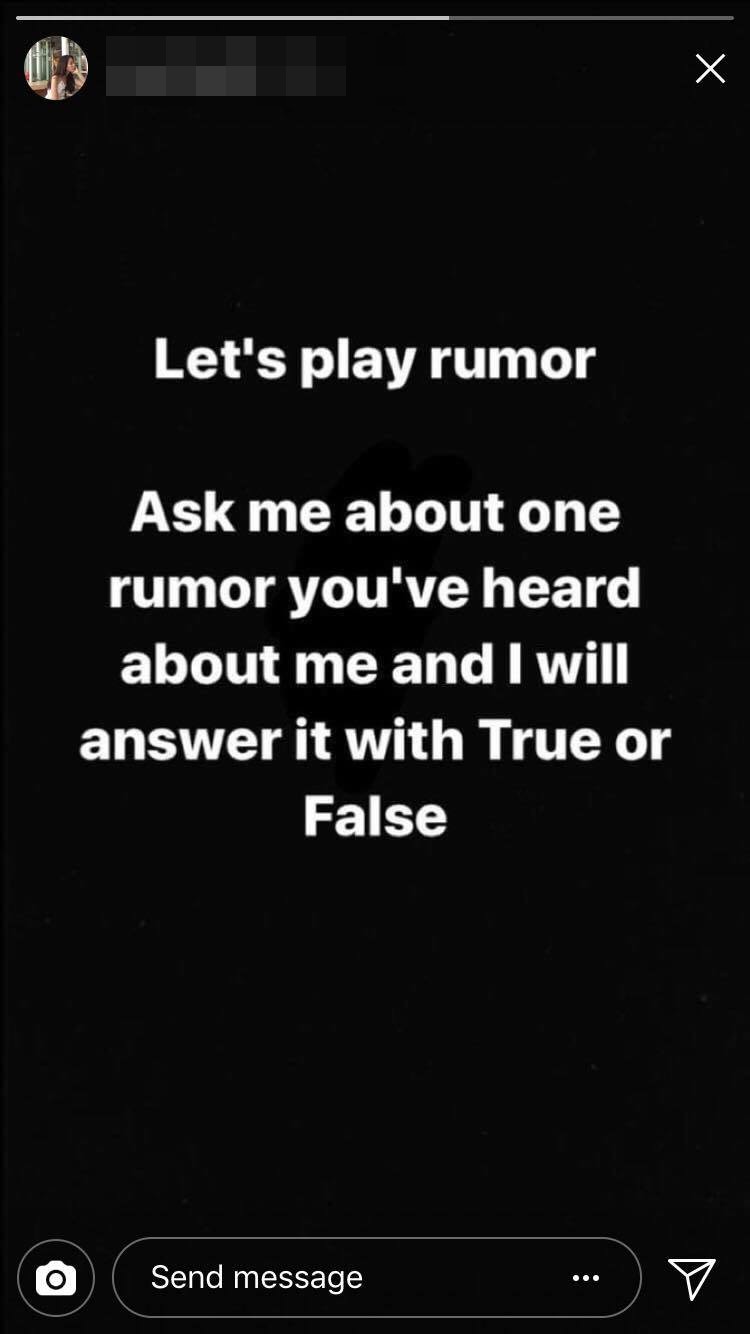This screenshot has height=1334, width=750.
Task: Open the story poster's profile picture
Action: 56,68
